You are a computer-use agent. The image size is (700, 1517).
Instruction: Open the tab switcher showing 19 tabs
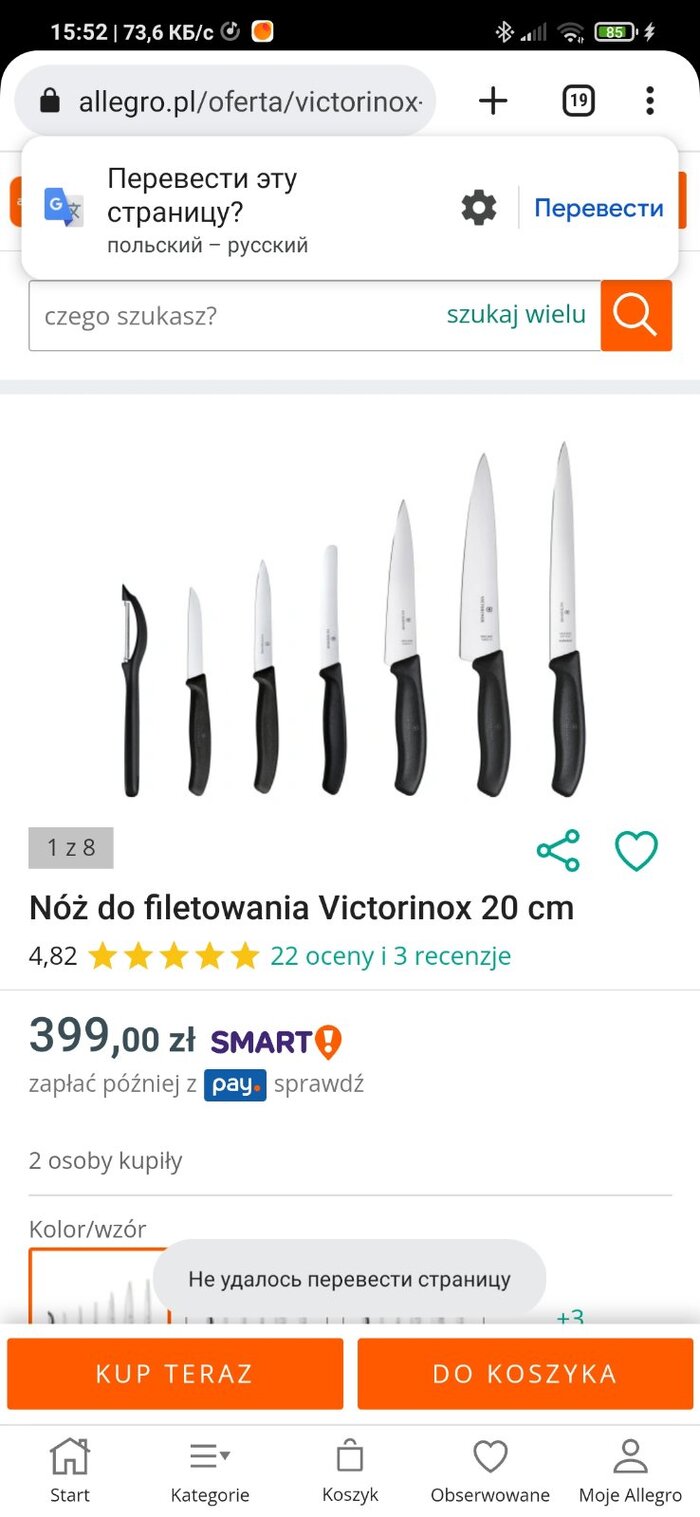point(578,101)
